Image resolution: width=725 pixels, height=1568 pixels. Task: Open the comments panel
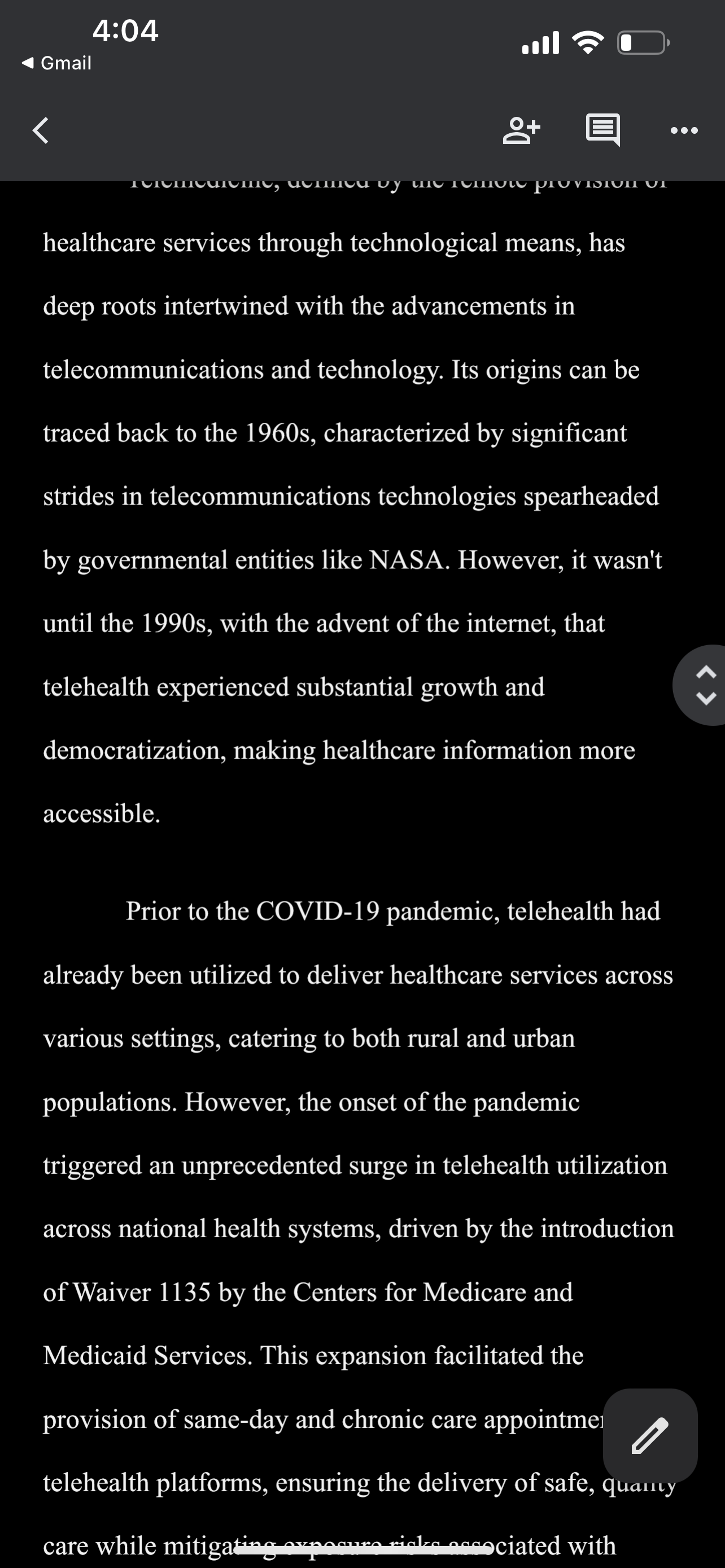pyautogui.click(x=602, y=130)
